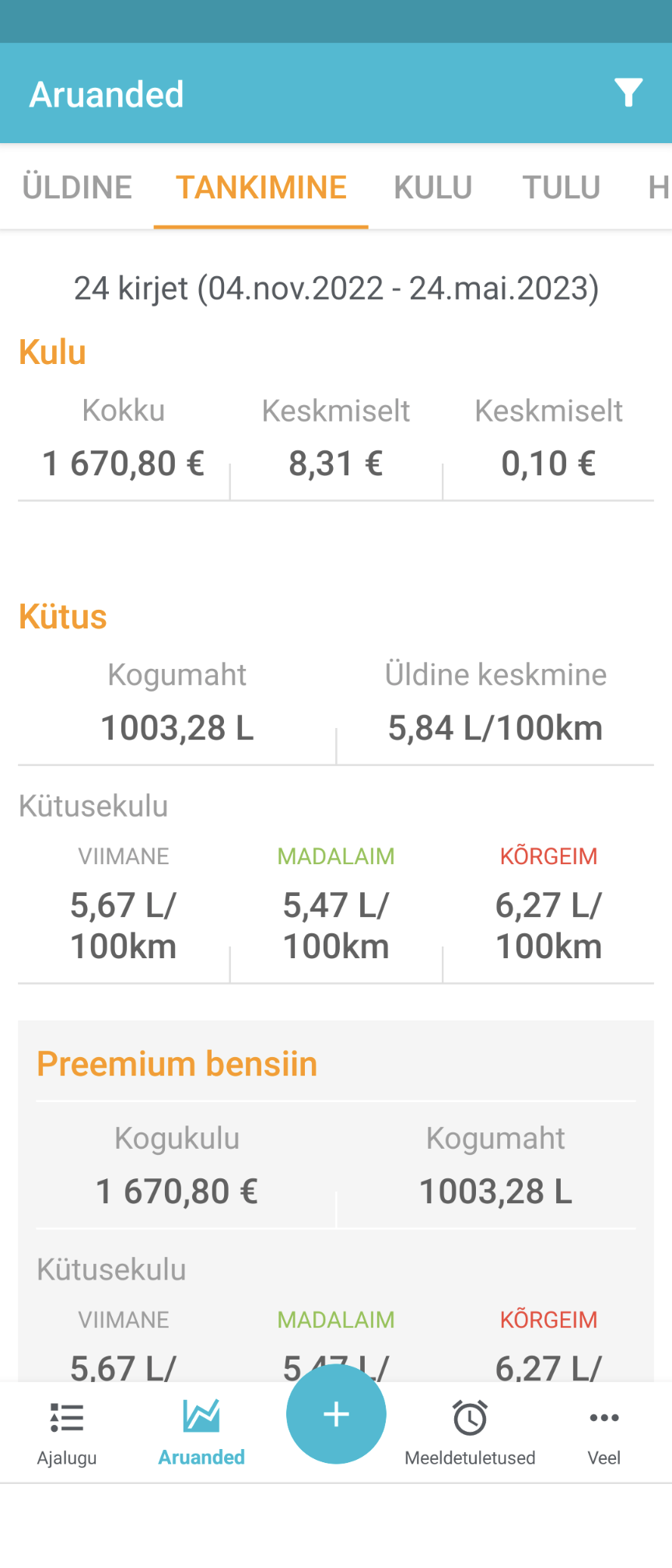Go to Ajalugu in bottom navigation
Image resolution: width=672 pixels, height=1568 pixels.
67,1433
